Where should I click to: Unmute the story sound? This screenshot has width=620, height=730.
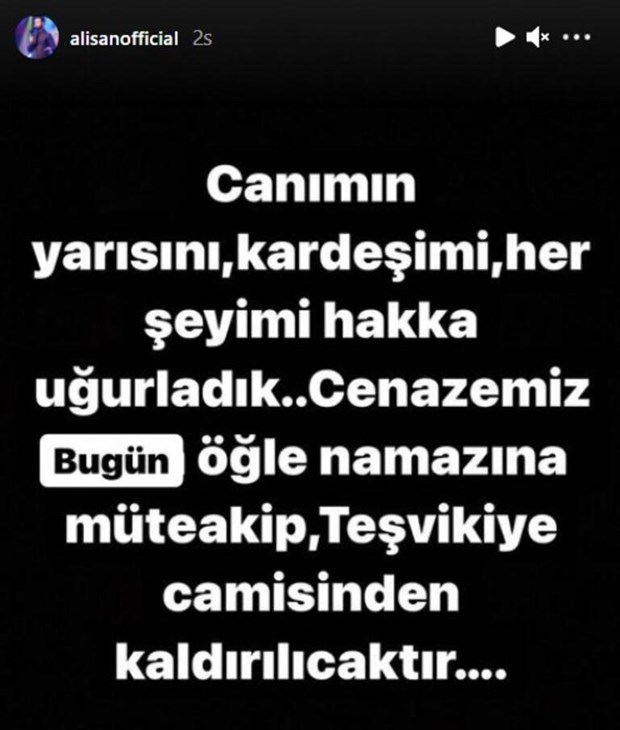tap(537, 39)
